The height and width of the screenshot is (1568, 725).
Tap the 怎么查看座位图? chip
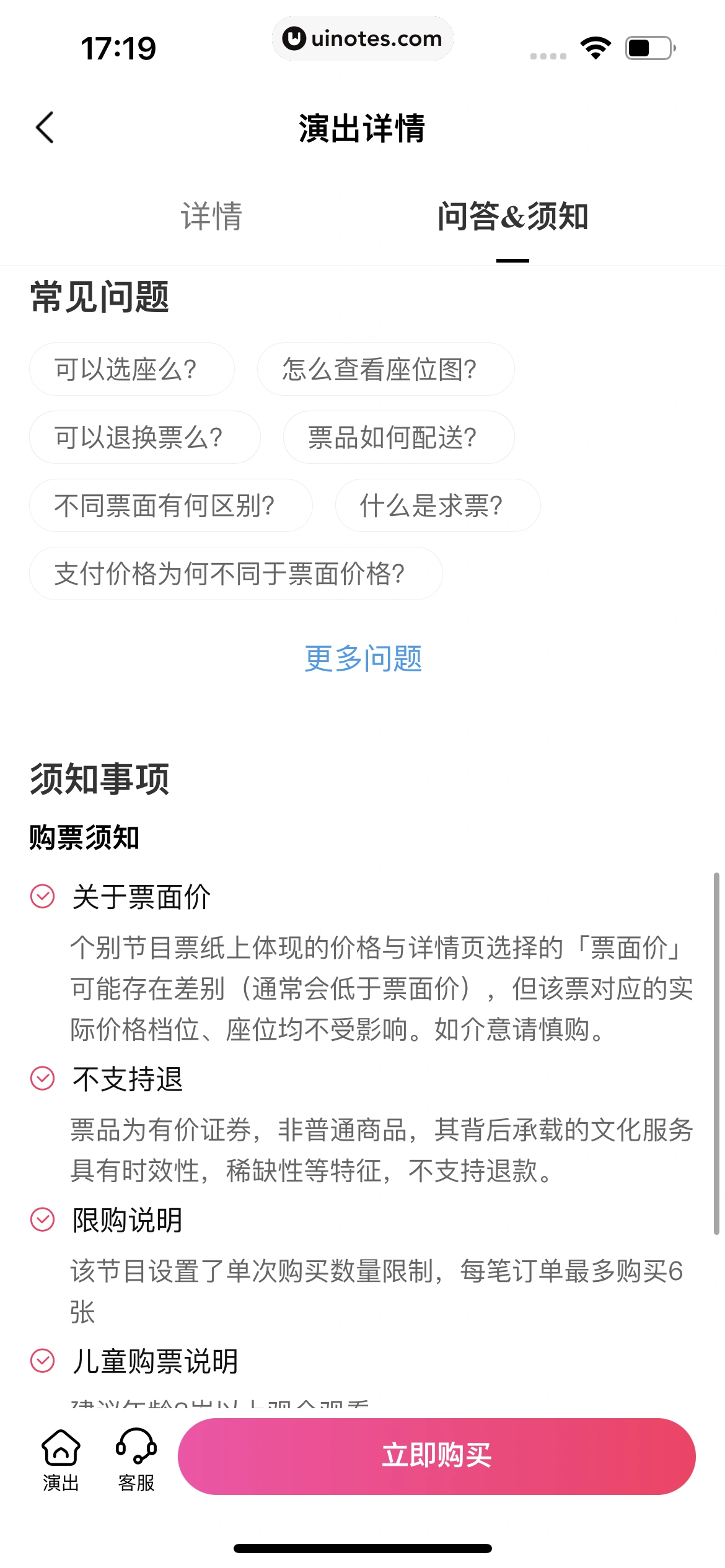pyautogui.click(x=385, y=369)
